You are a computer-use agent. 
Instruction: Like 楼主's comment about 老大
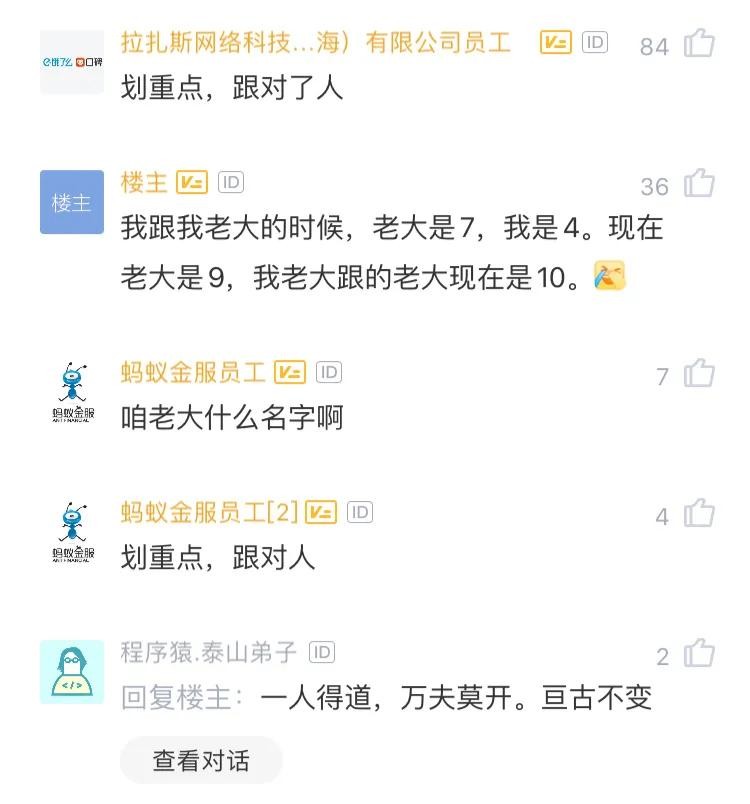pos(699,184)
